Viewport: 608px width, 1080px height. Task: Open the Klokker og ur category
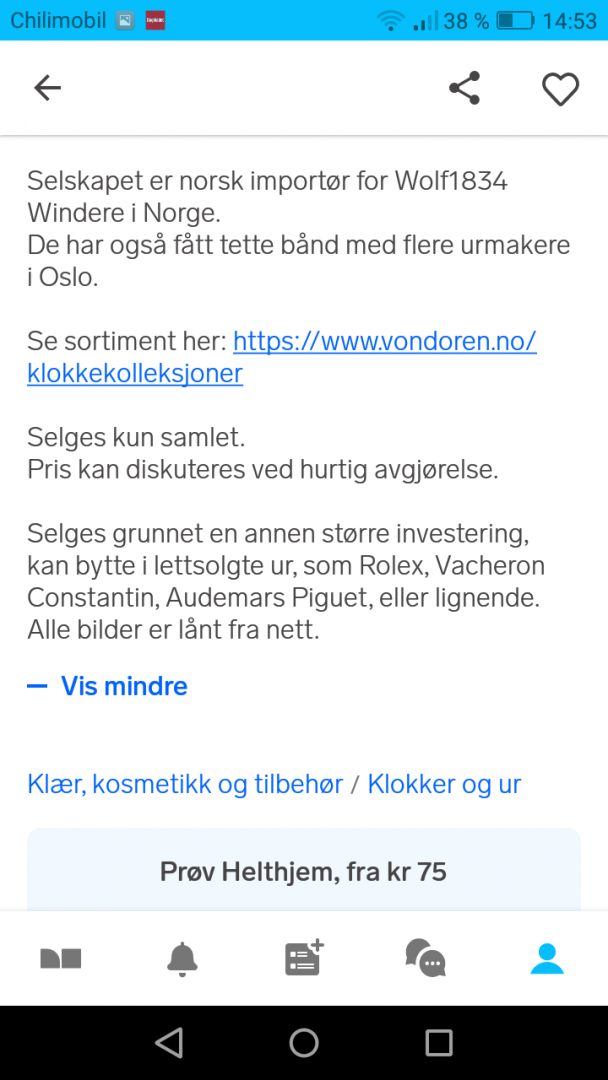444,784
